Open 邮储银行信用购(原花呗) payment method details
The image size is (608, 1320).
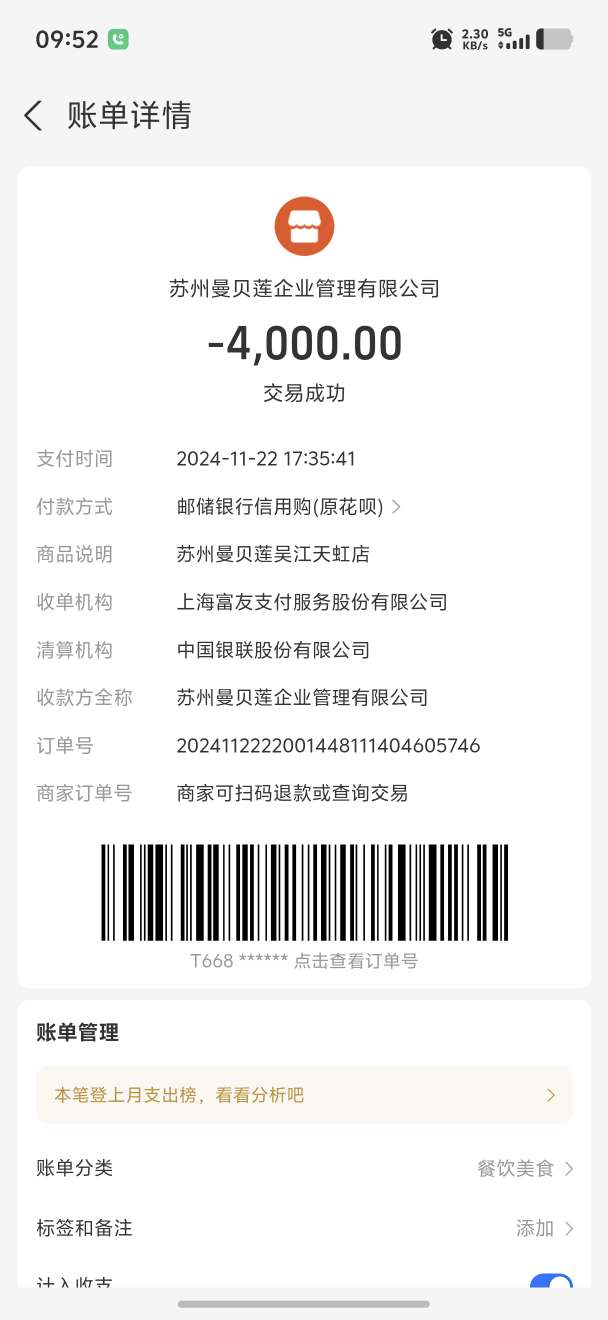tap(288, 507)
